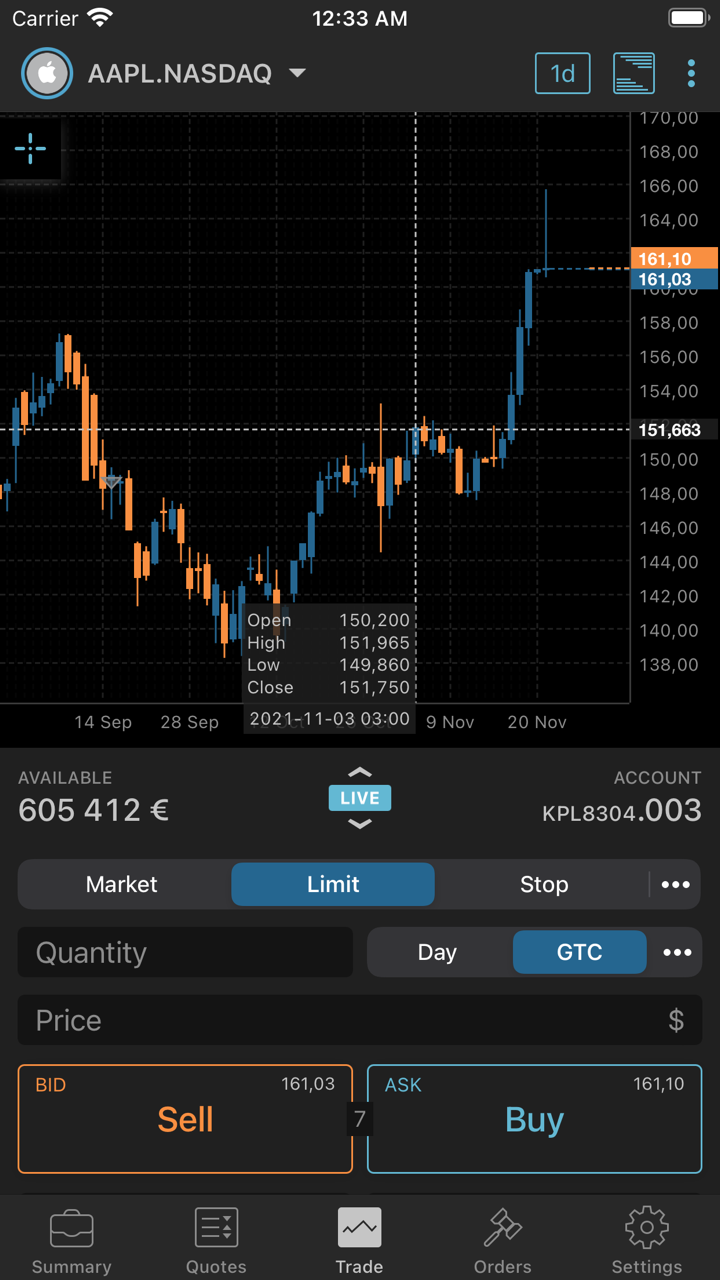Go to the Summary tab
This screenshot has width=720, height=1280.
click(x=71, y=1240)
